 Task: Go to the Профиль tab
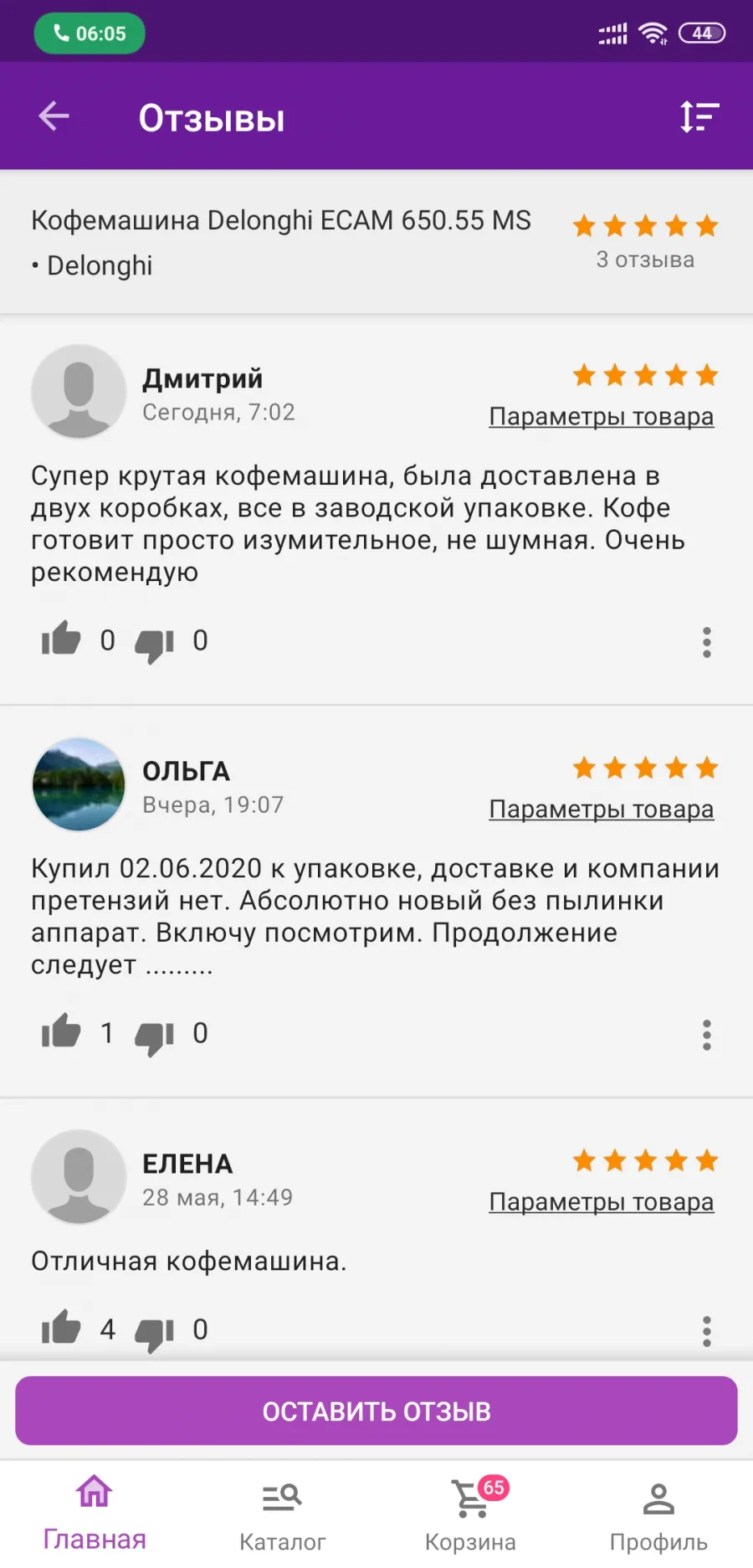(659, 1514)
